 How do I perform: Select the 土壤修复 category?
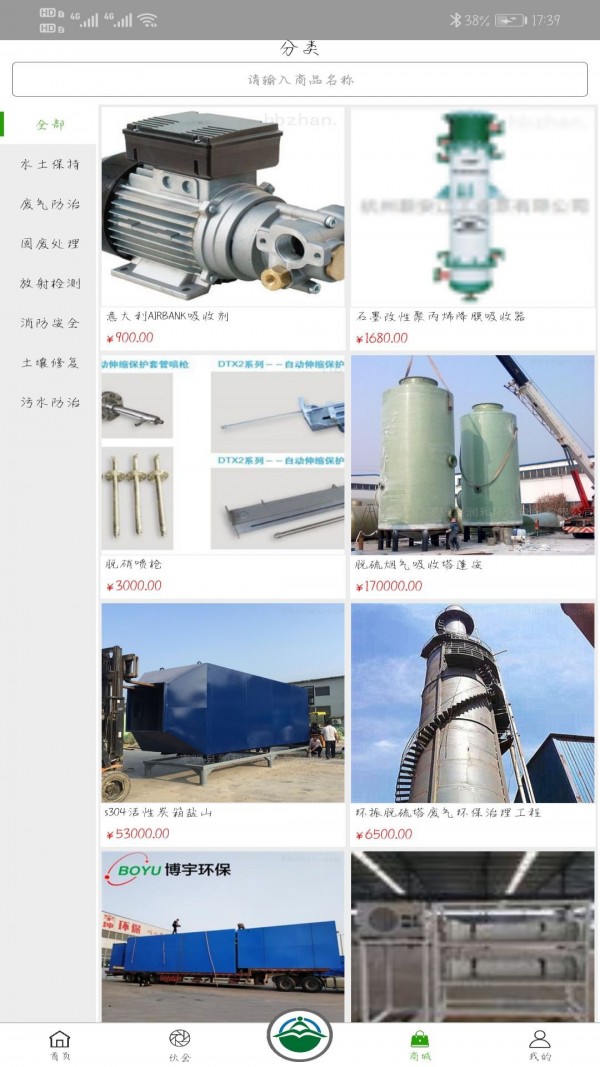[x=50, y=362]
